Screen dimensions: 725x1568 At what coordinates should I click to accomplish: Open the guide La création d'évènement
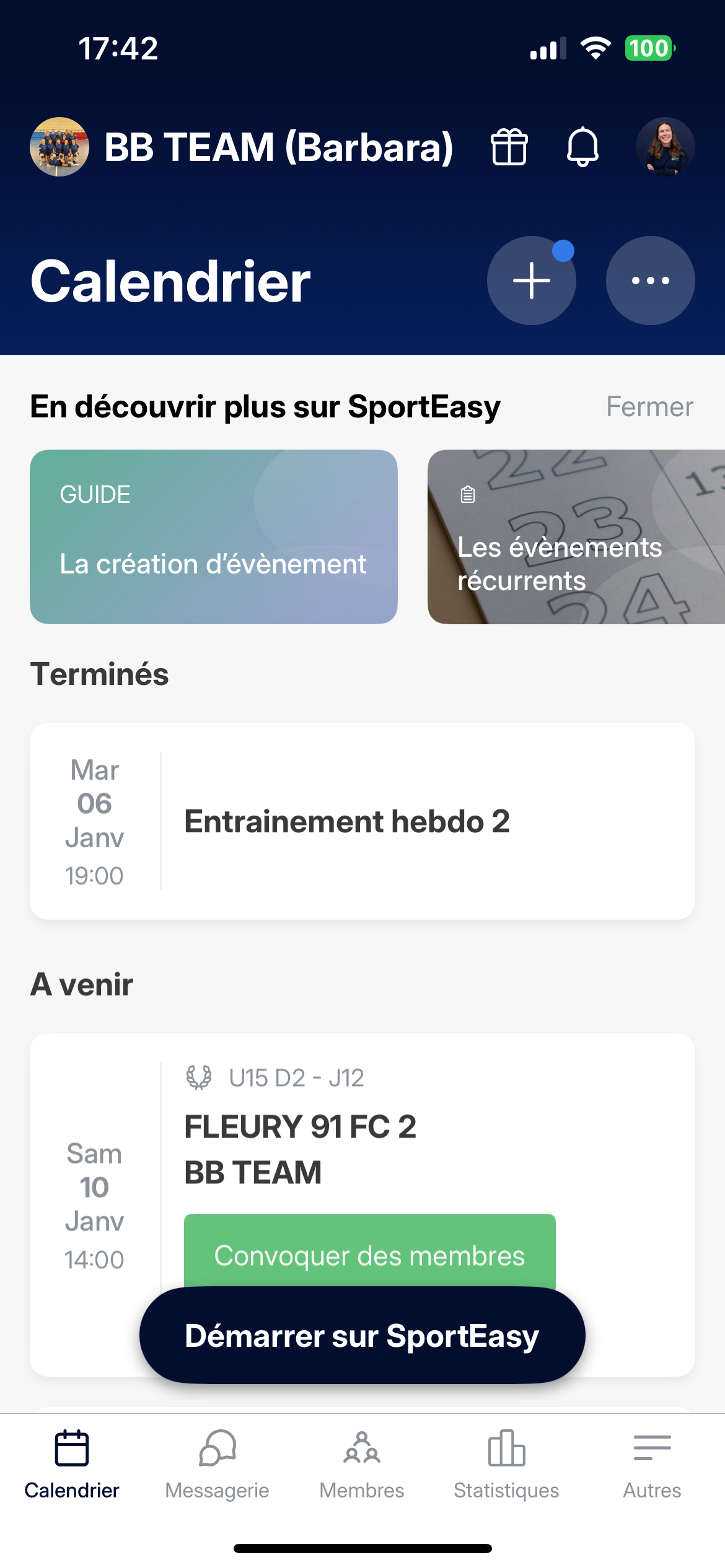point(213,536)
